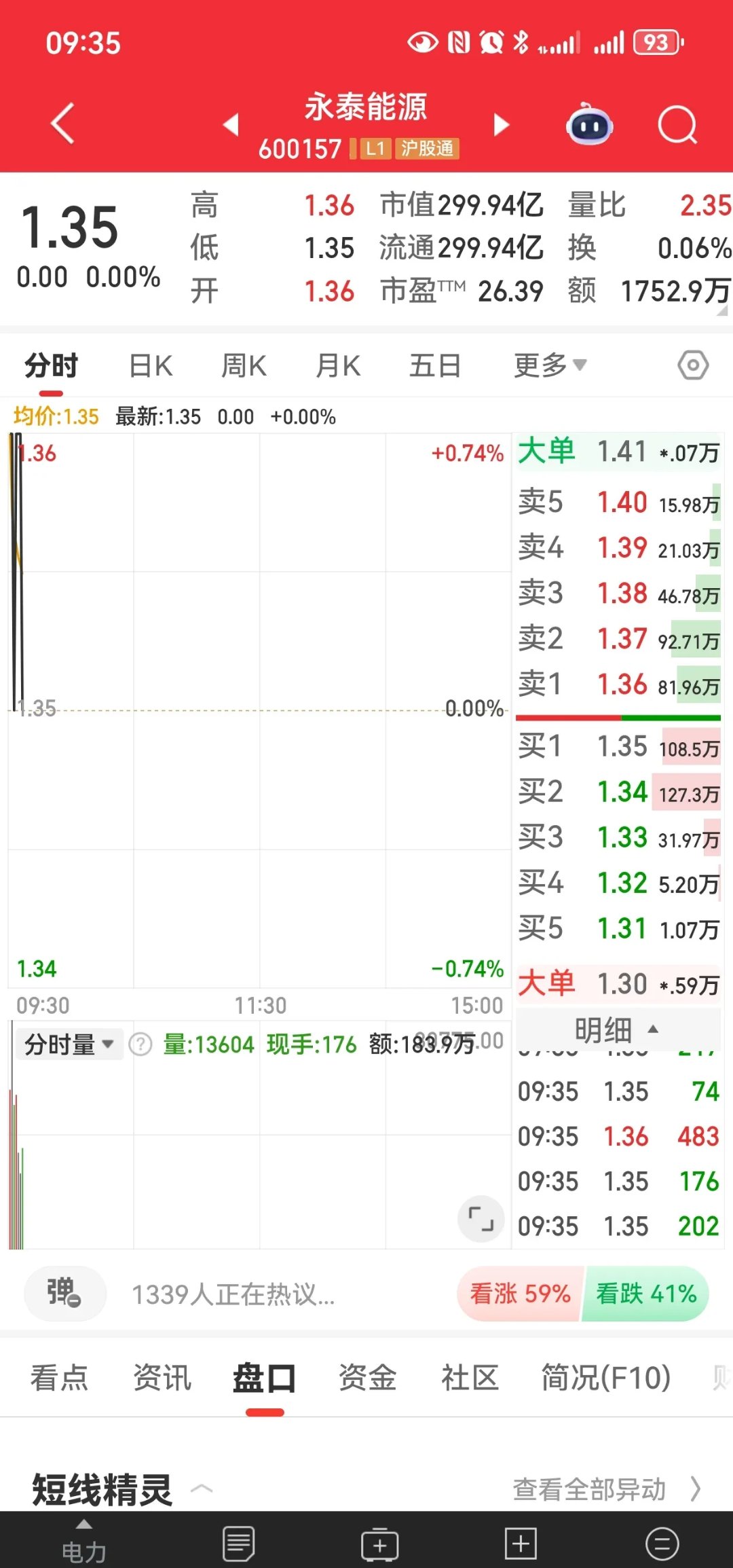This screenshot has width=733, height=1568.
Task: Switch to the 日K chart tab
Action: tap(151, 366)
